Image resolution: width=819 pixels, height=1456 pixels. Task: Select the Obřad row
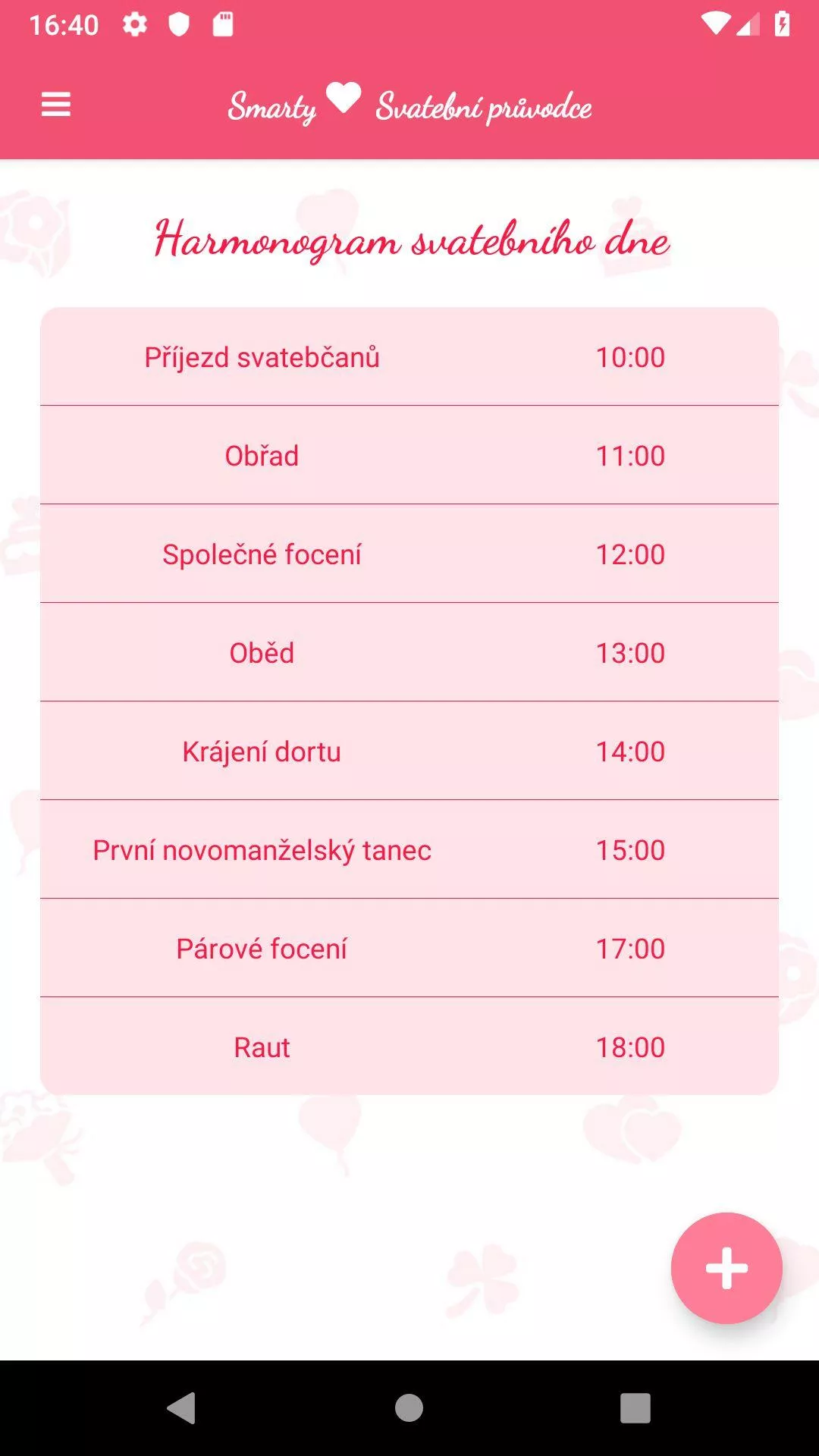(x=409, y=455)
